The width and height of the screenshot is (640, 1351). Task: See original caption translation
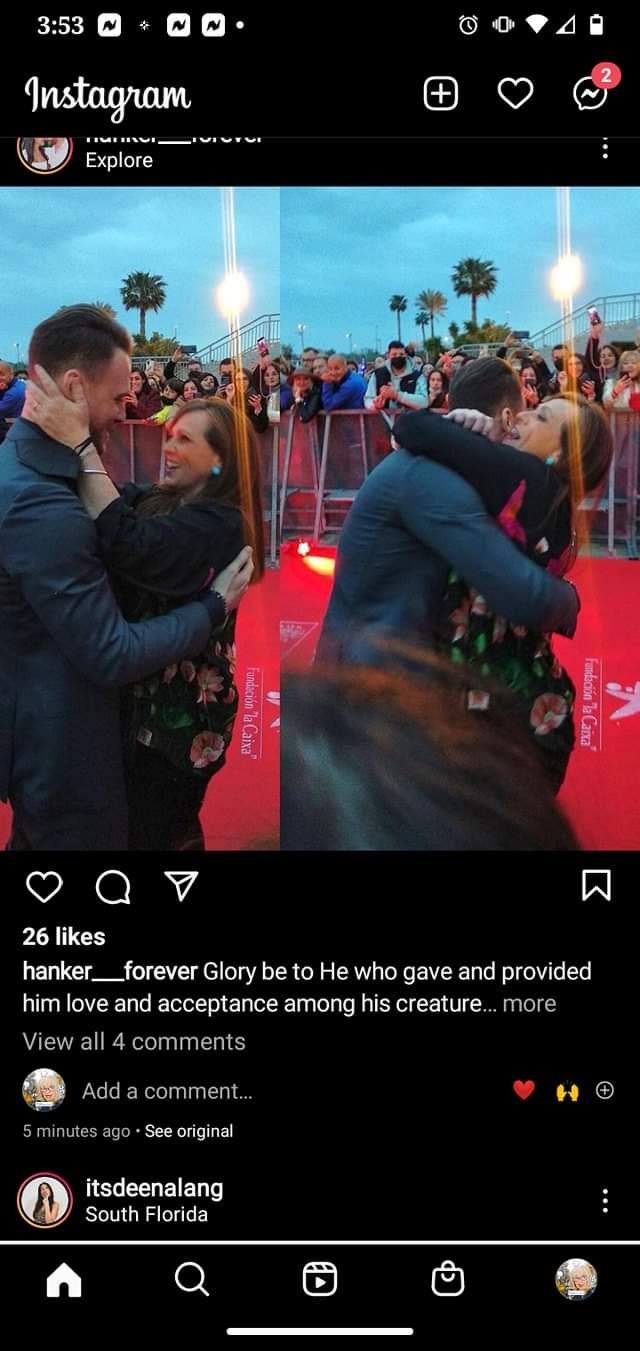point(189,1131)
